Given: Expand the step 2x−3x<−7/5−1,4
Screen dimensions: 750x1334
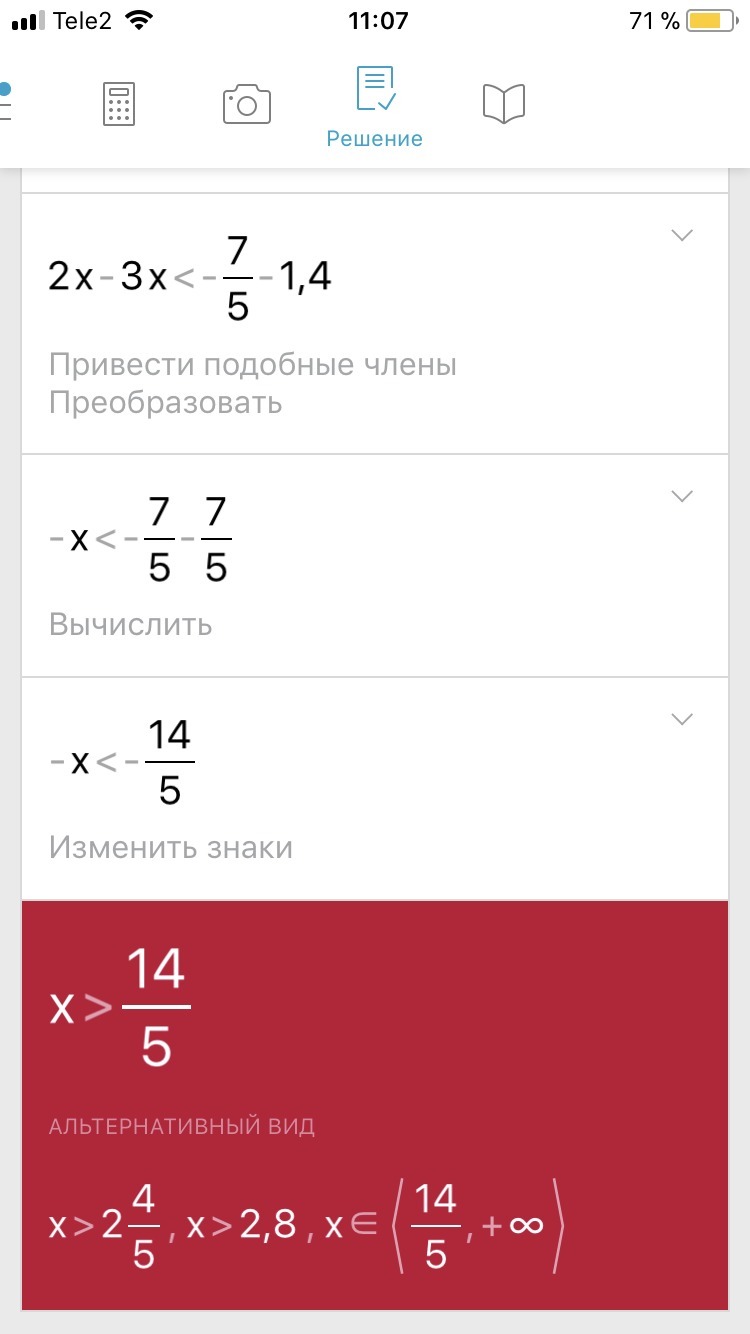Looking at the screenshot, I should point(681,236).
